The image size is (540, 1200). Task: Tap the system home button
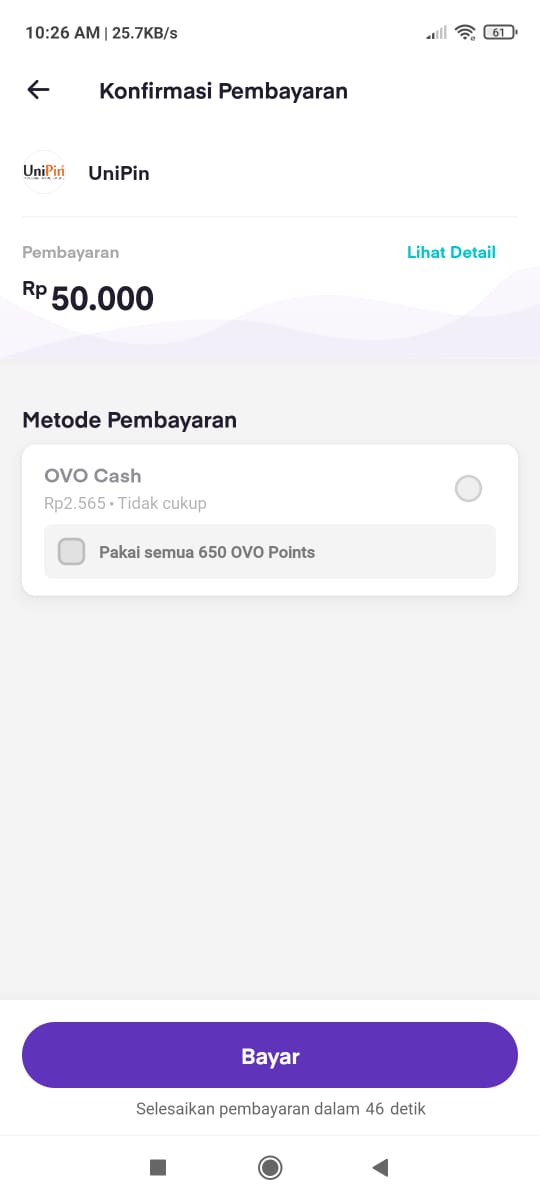pyautogui.click(x=270, y=1167)
